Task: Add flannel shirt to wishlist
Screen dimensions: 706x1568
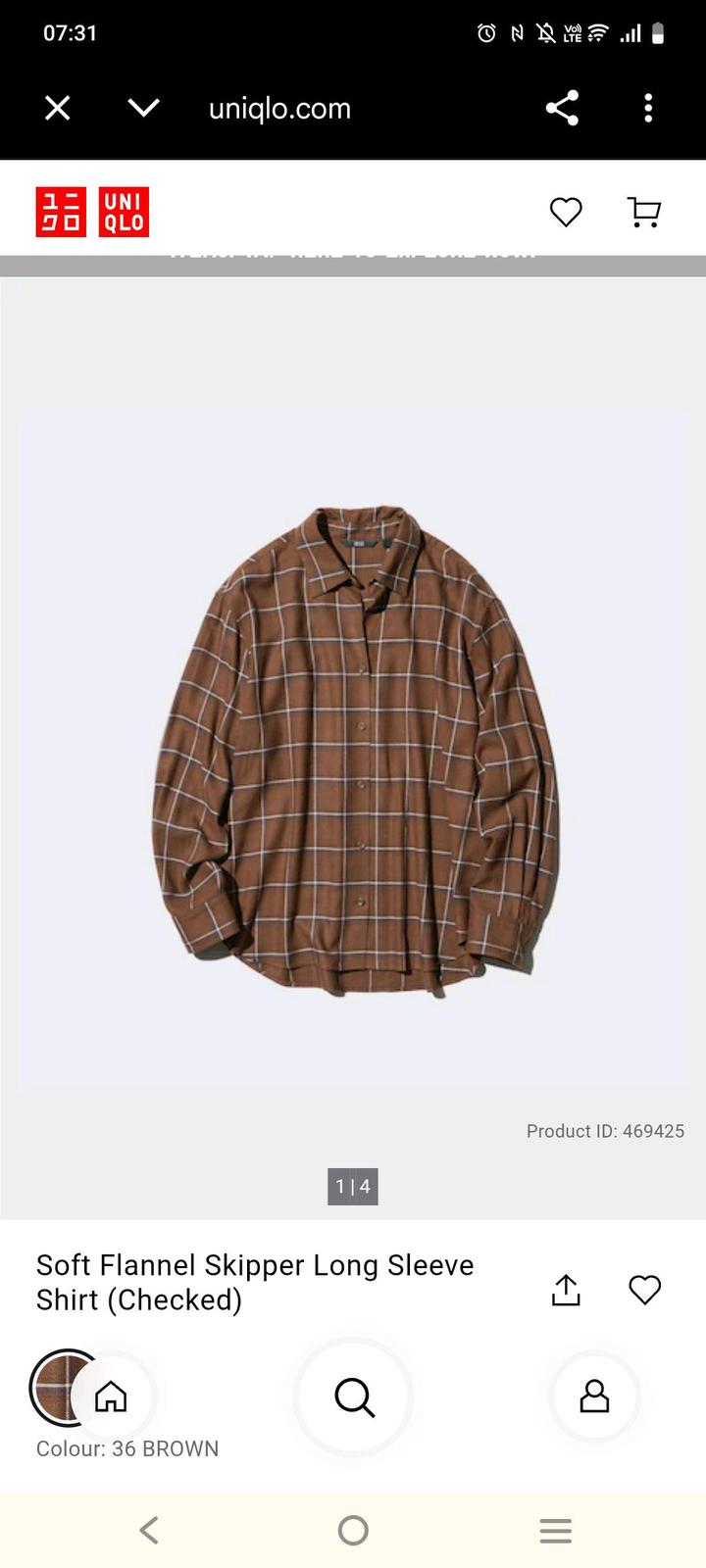Action: pyautogui.click(x=644, y=1291)
